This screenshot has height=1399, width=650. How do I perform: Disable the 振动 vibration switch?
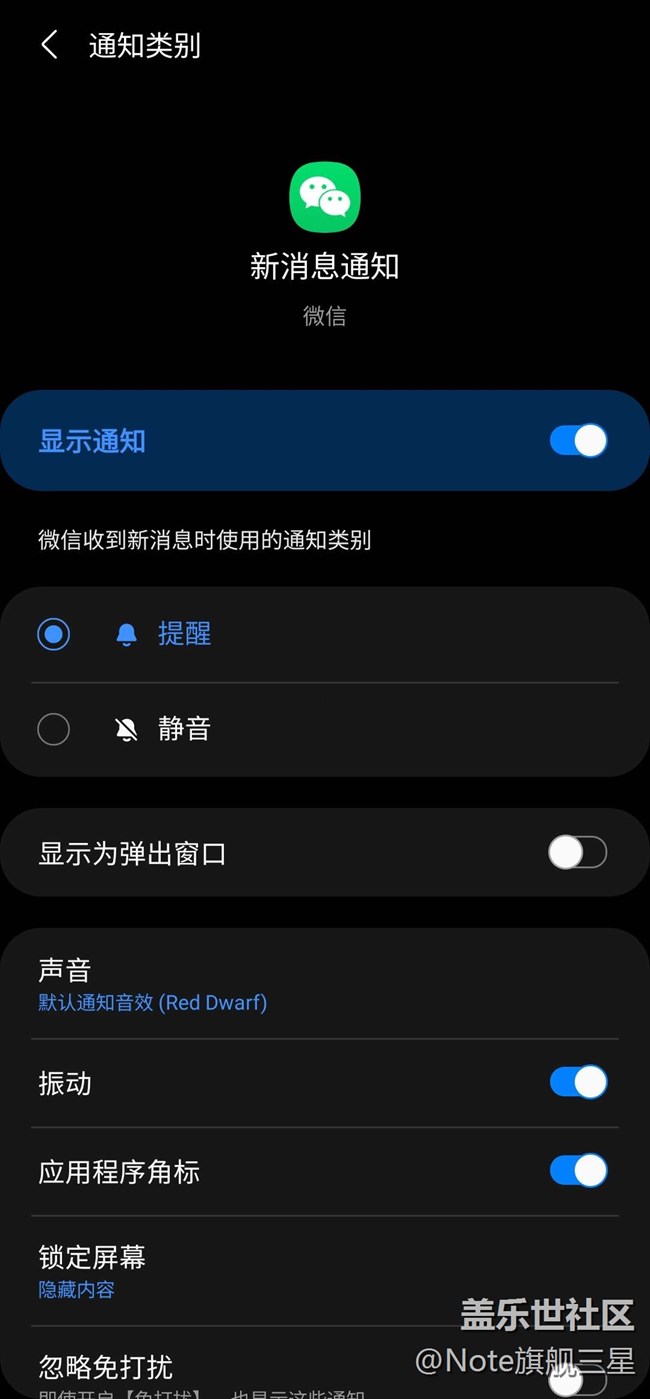(x=578, y=1082)
